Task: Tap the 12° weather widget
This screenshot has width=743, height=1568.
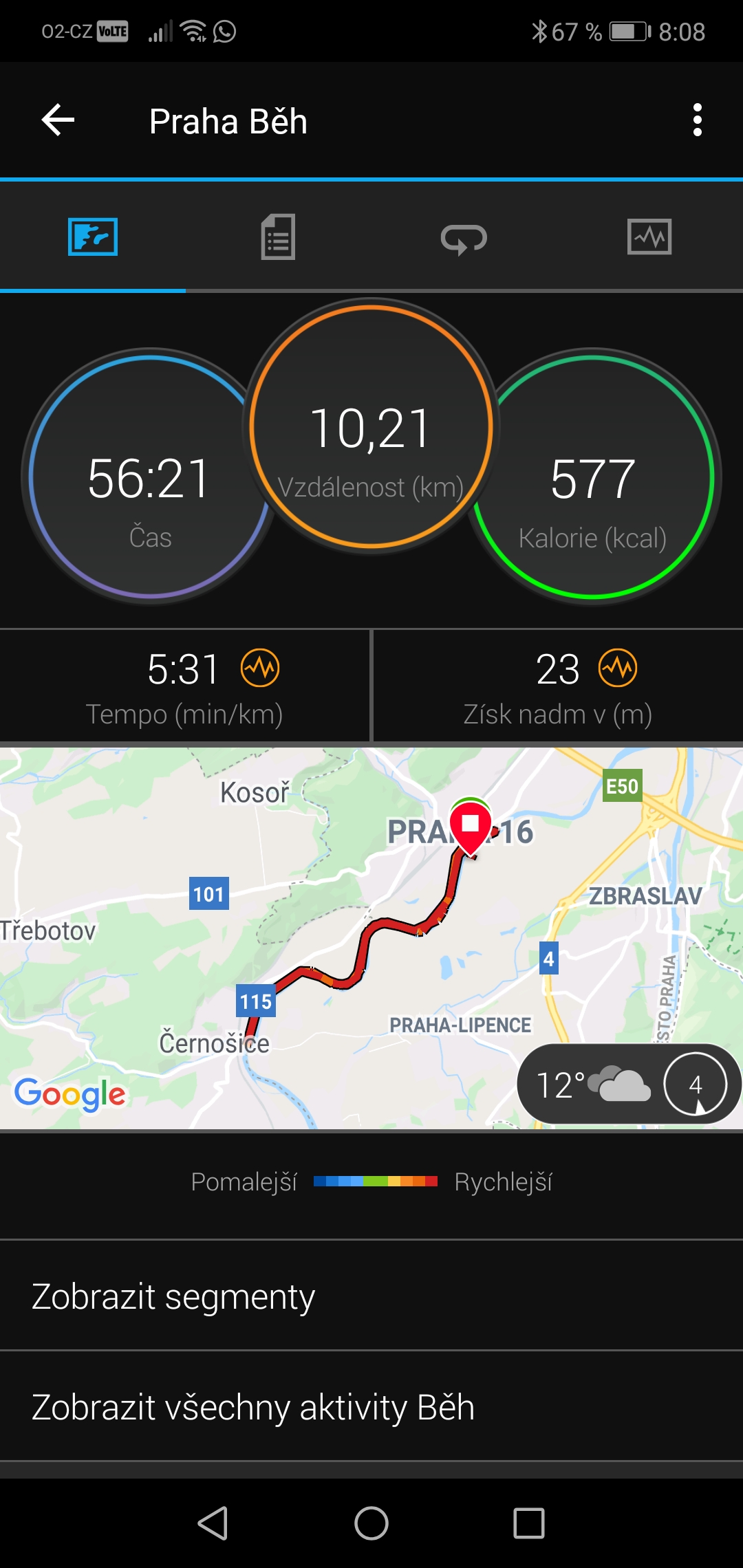Action: coord(629,1084)
